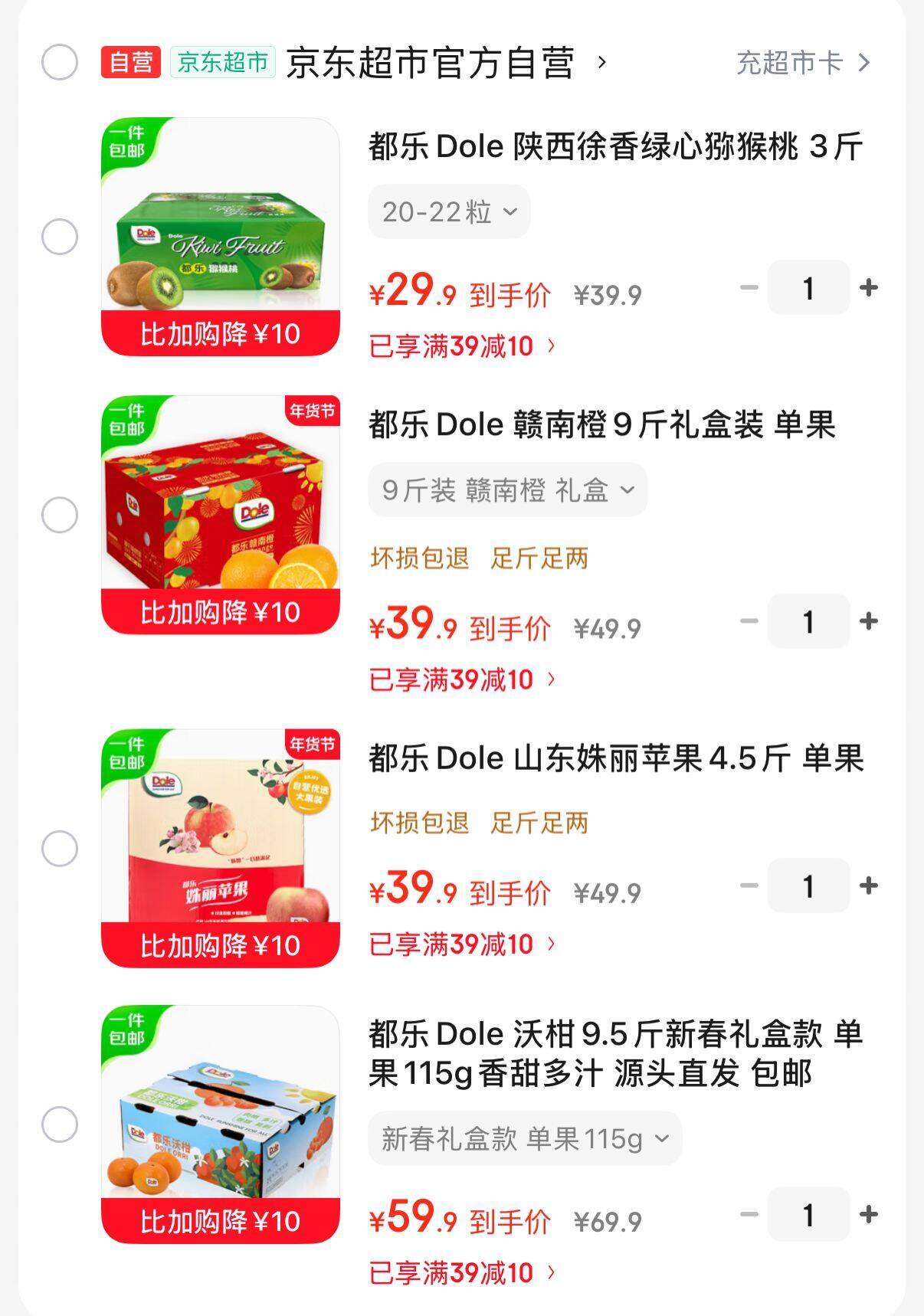Expand the 新春礼盒款 单果115g options
The image size is (924, 1316).
pyautogui.click(x=525, y=1139)
